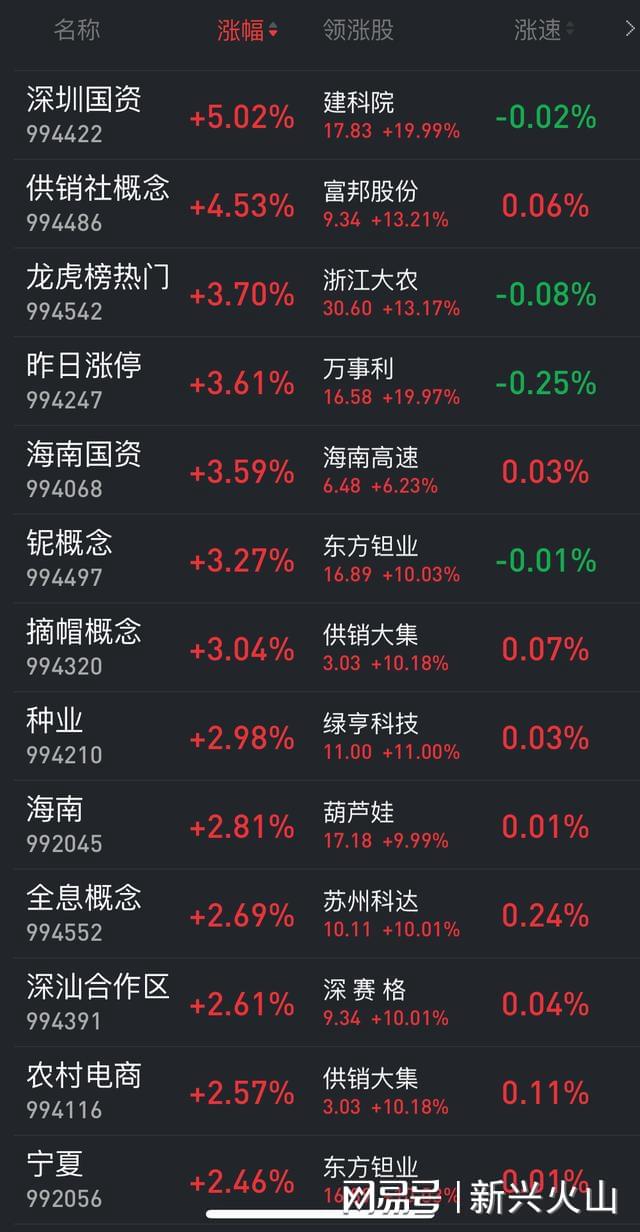Select the 海南国资 sector row
This screenshot has width=640, height=1232.
coord(320,471)
